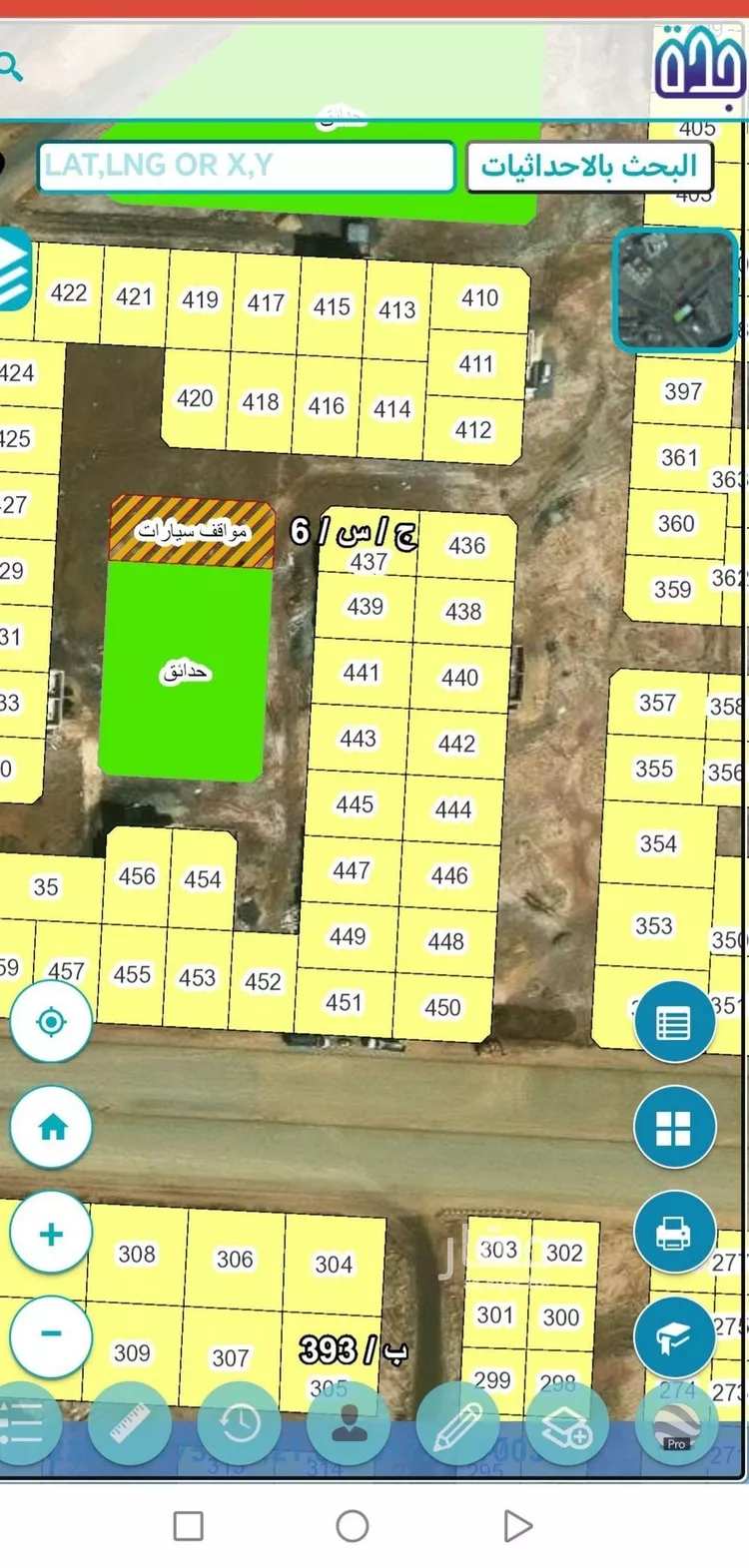Select the pencil drawing tool
The width and height of the screenshot is (749, 1568).
[x=457, y=1424]
